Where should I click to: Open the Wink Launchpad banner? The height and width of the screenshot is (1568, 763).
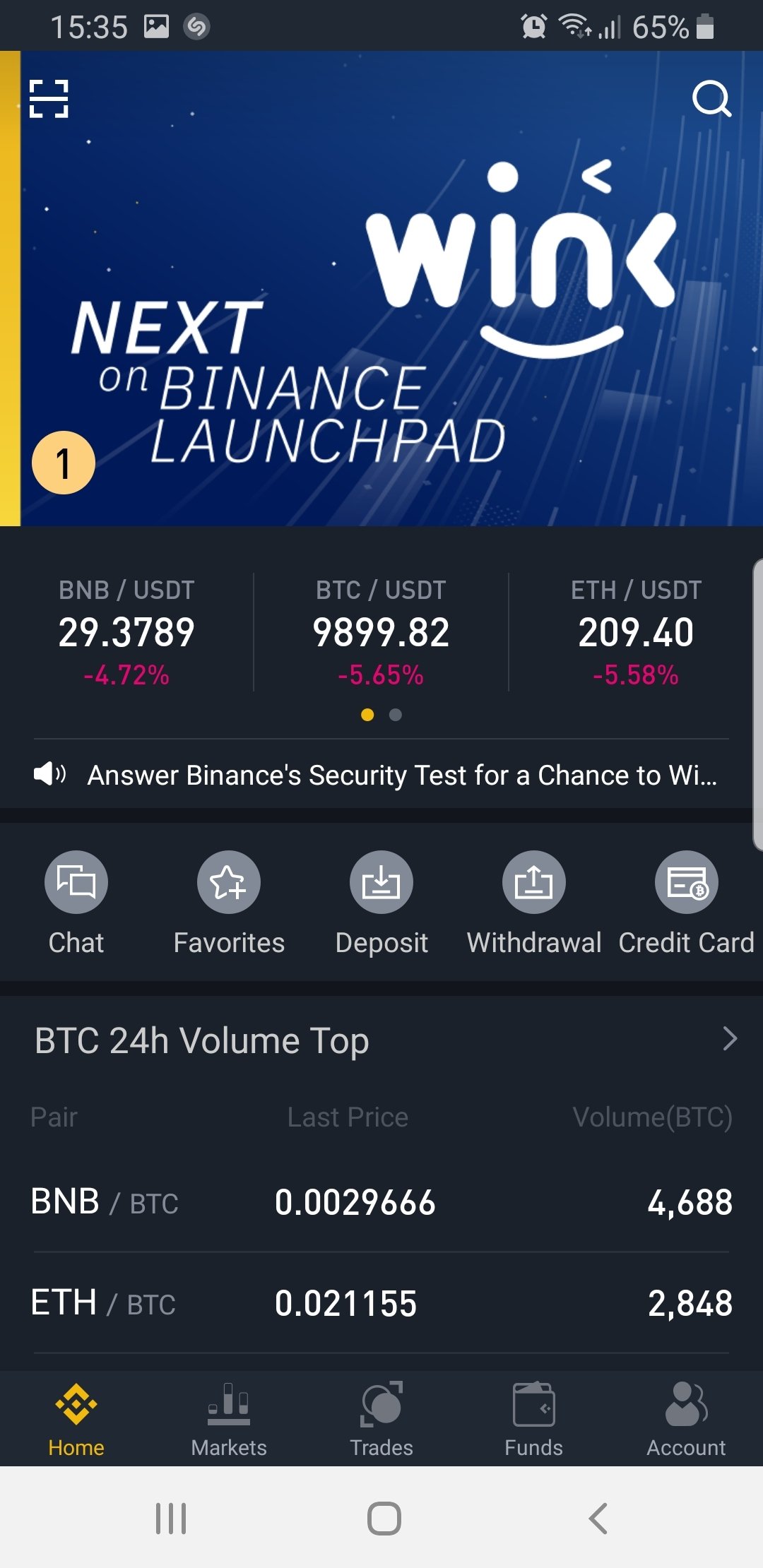[x=391, y=288]
